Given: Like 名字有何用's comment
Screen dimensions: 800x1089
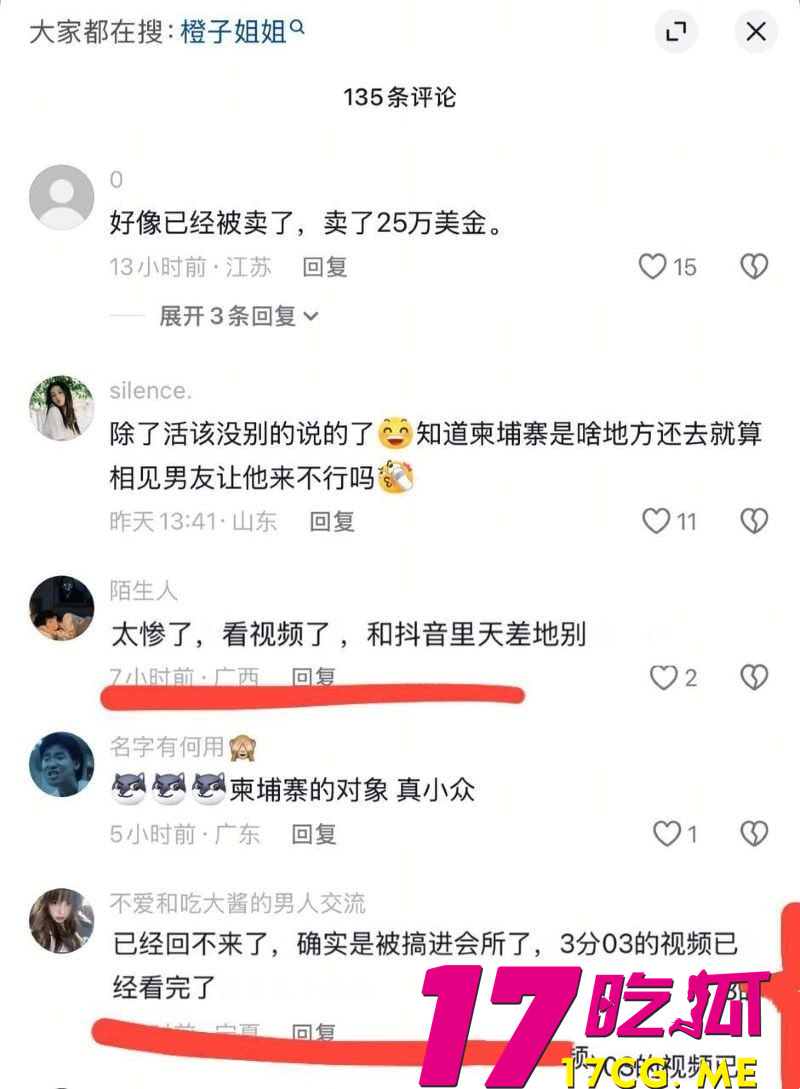Looking at the screenshot, I should (666, 833).
